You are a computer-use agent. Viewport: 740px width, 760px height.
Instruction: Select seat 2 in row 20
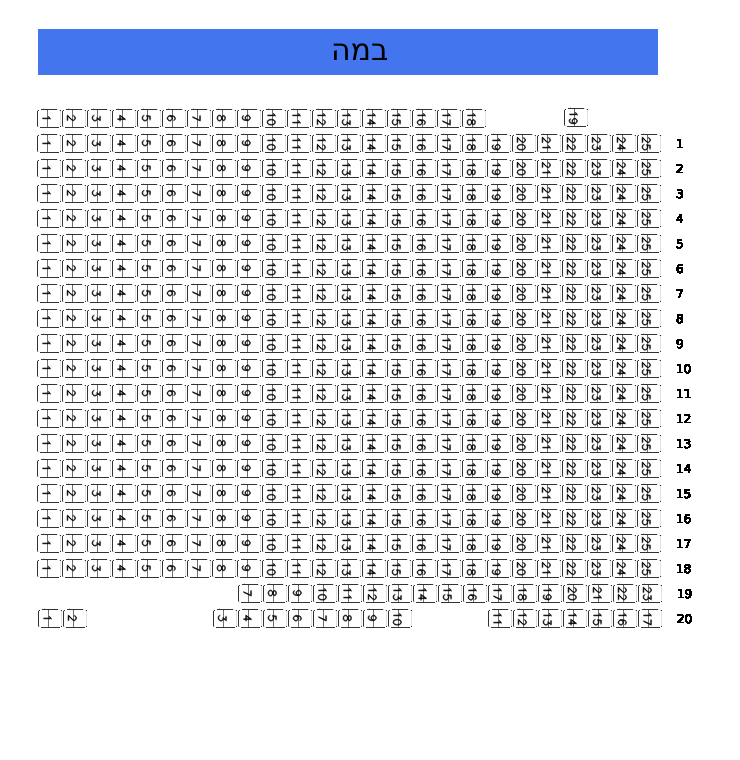73,619
